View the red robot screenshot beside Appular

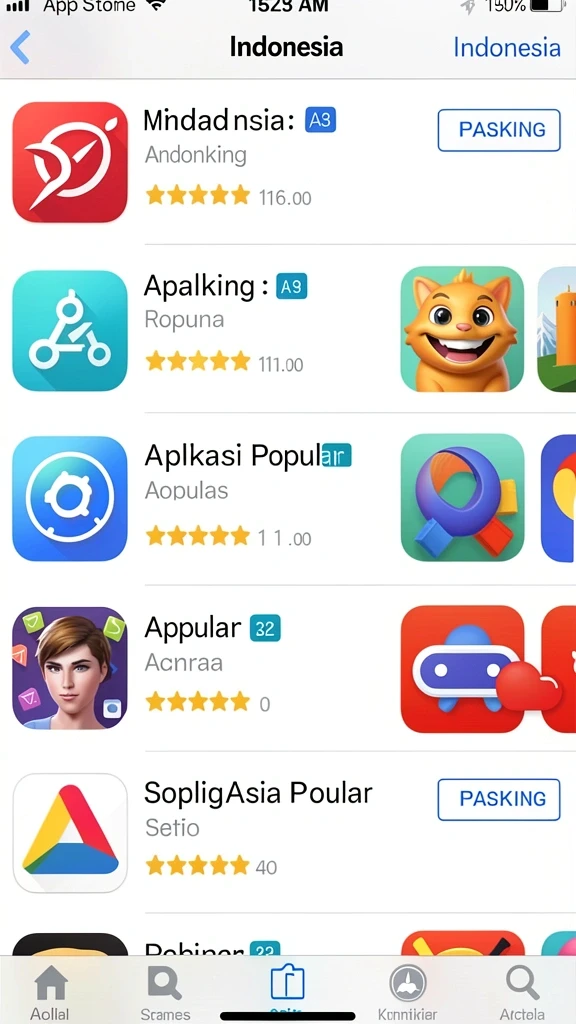click(x=462, y=669)
